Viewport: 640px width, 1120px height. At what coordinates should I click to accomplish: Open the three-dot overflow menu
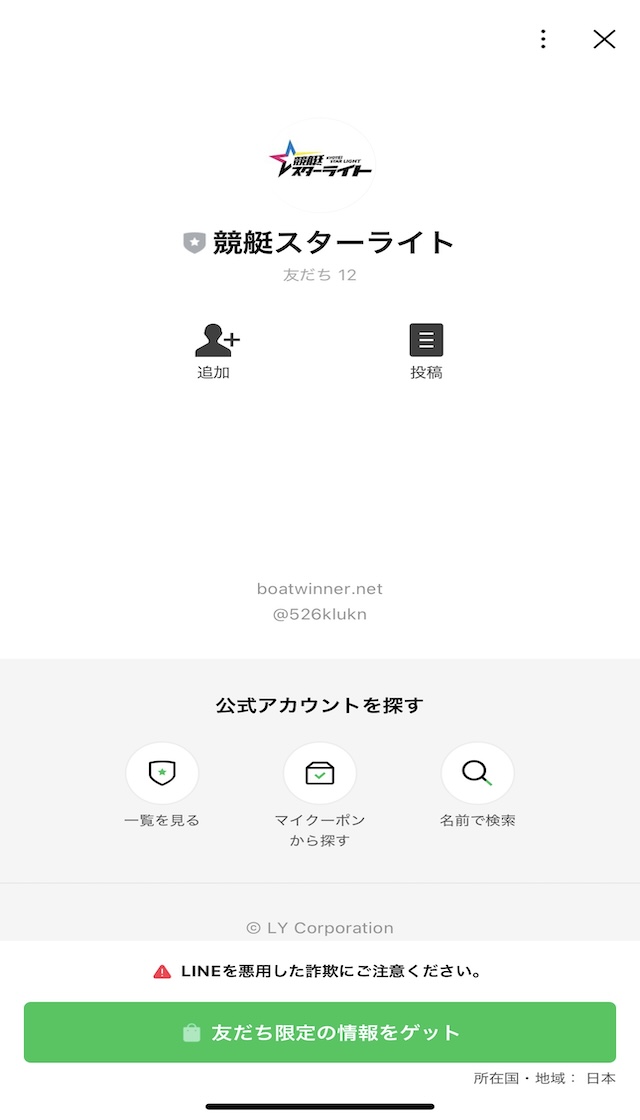coord(543,39)
